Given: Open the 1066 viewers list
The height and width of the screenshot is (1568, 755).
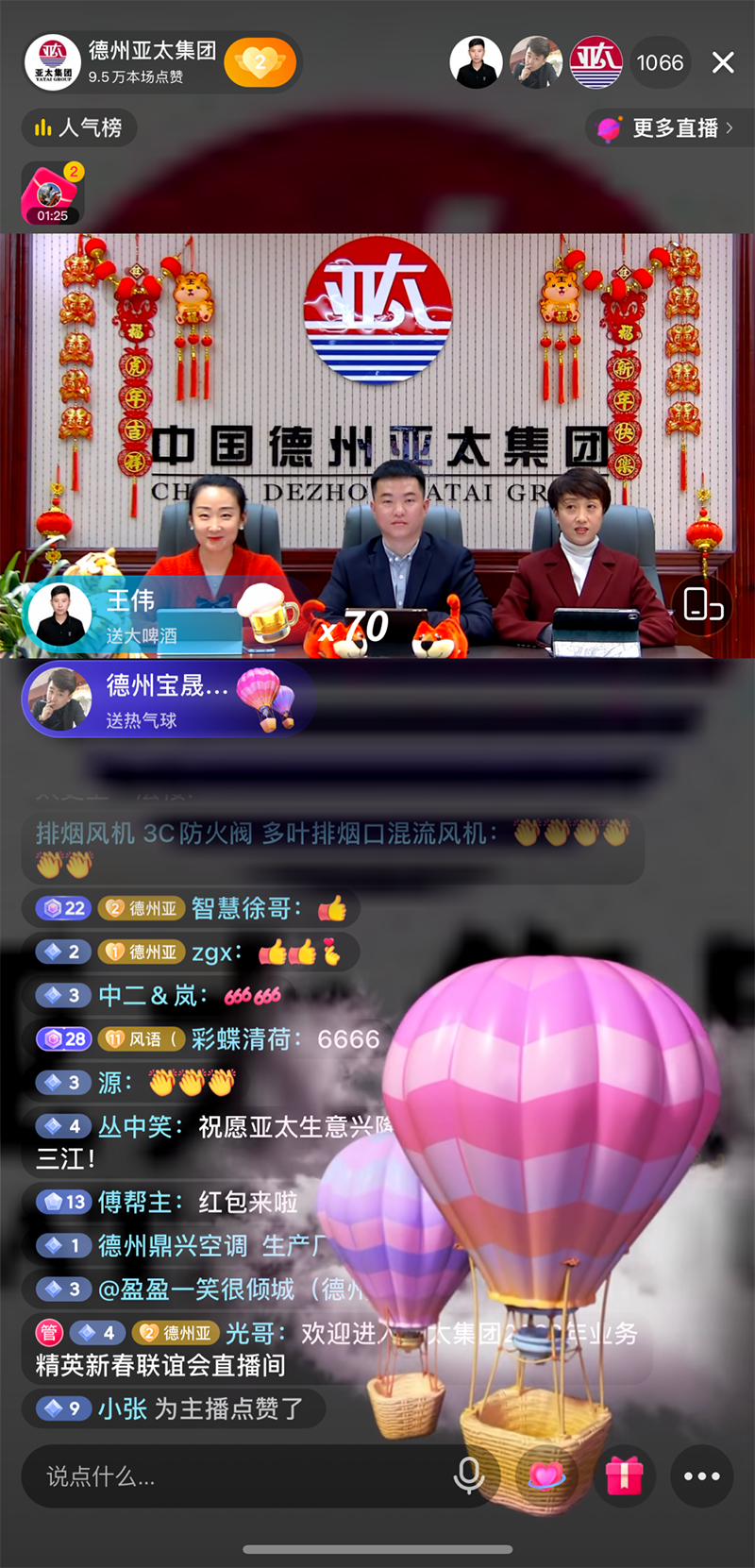Looking at the screenshot, I should [x=659, y=62].
